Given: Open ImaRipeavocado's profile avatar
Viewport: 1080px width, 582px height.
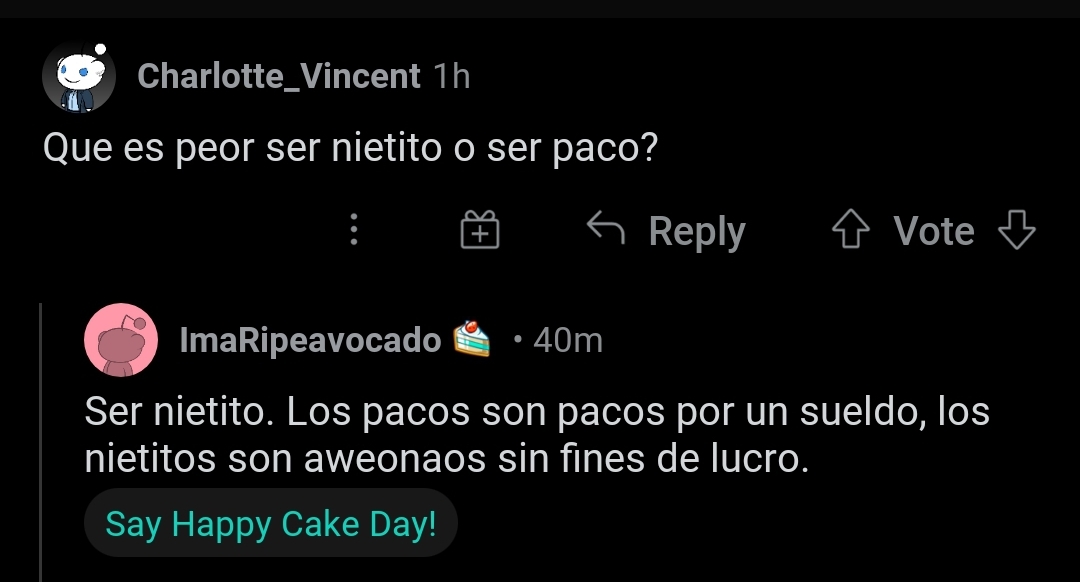Looking at the screenshot, I should click(122, 340).
